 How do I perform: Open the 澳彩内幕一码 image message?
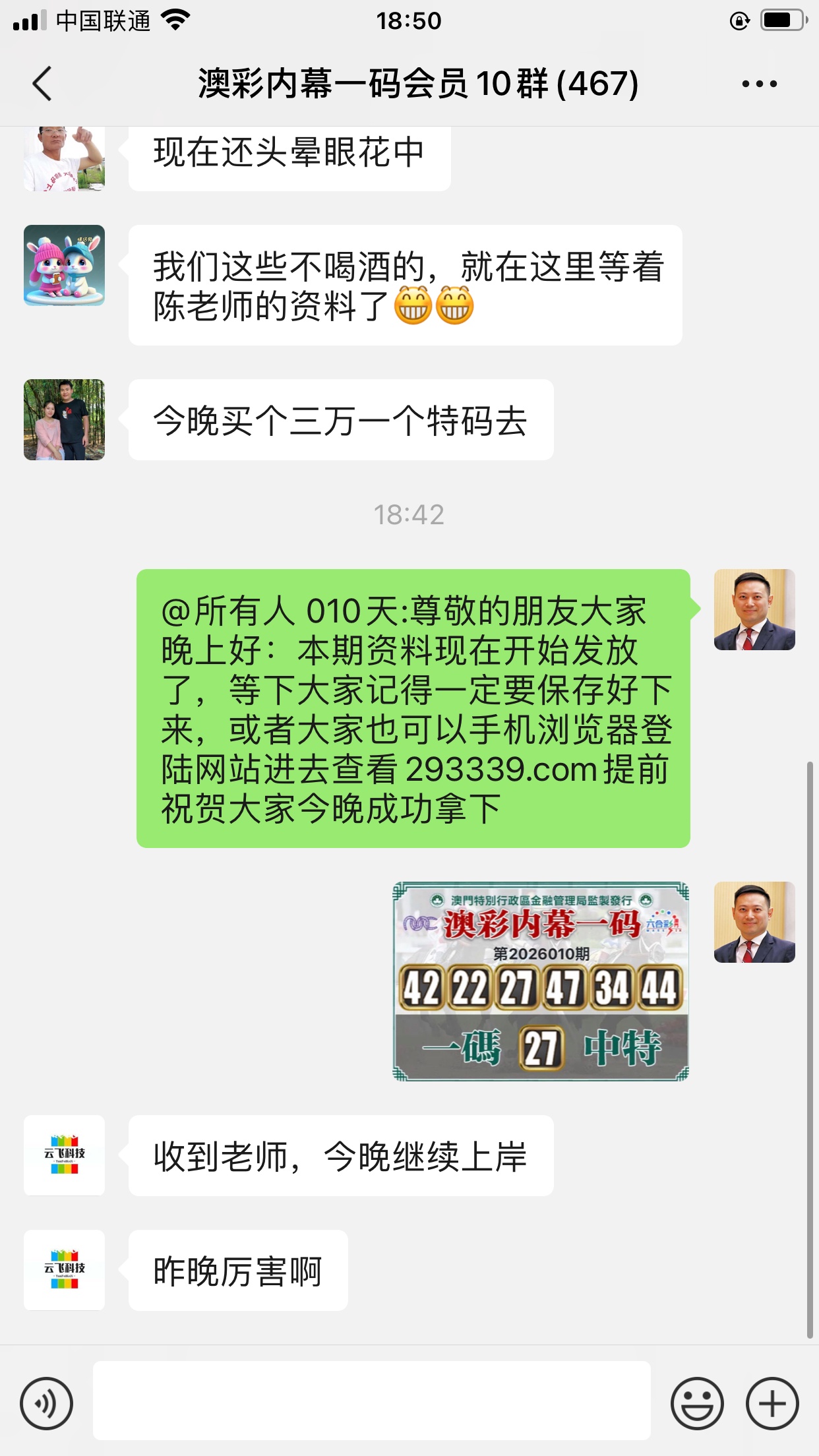pos(541,981)
